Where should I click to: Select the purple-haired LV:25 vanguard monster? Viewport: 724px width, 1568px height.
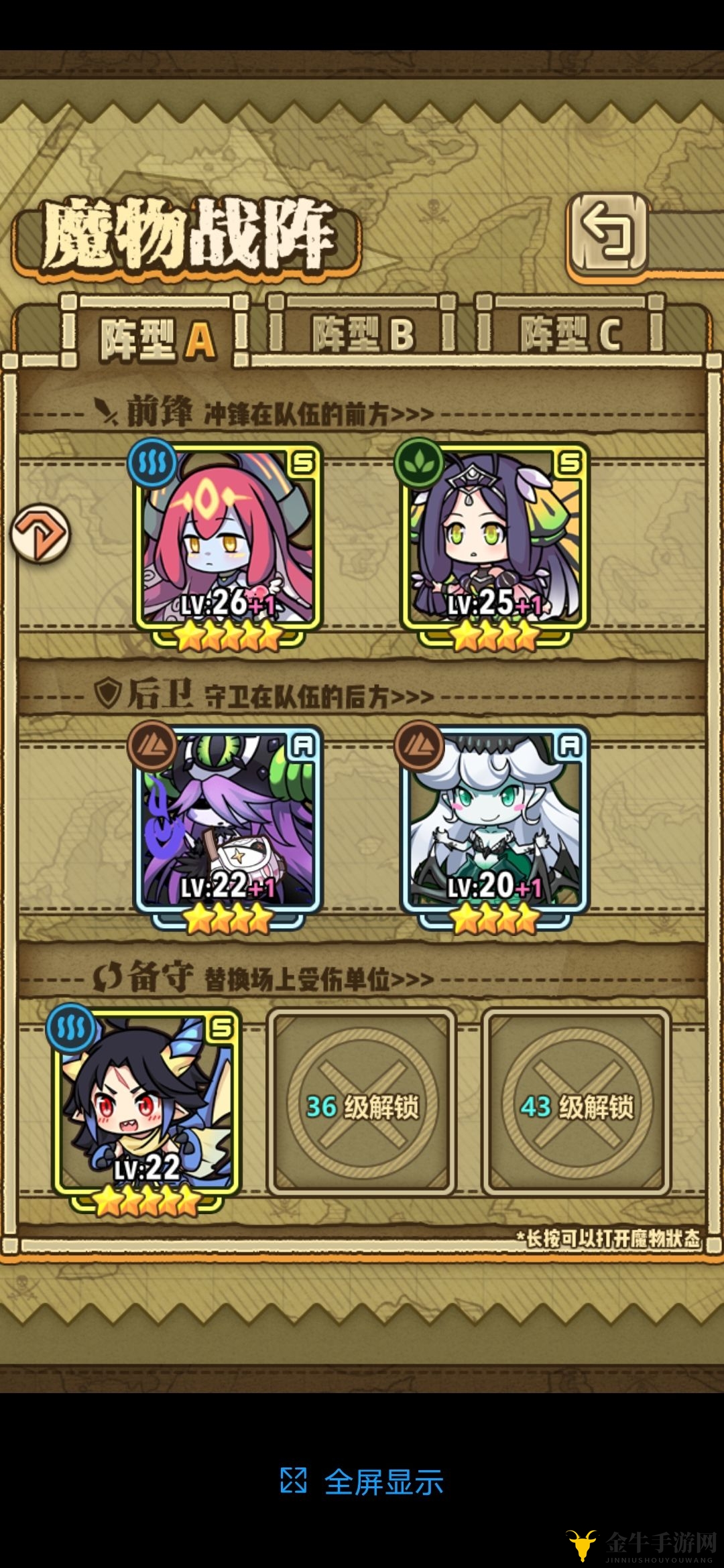(495, 539)
